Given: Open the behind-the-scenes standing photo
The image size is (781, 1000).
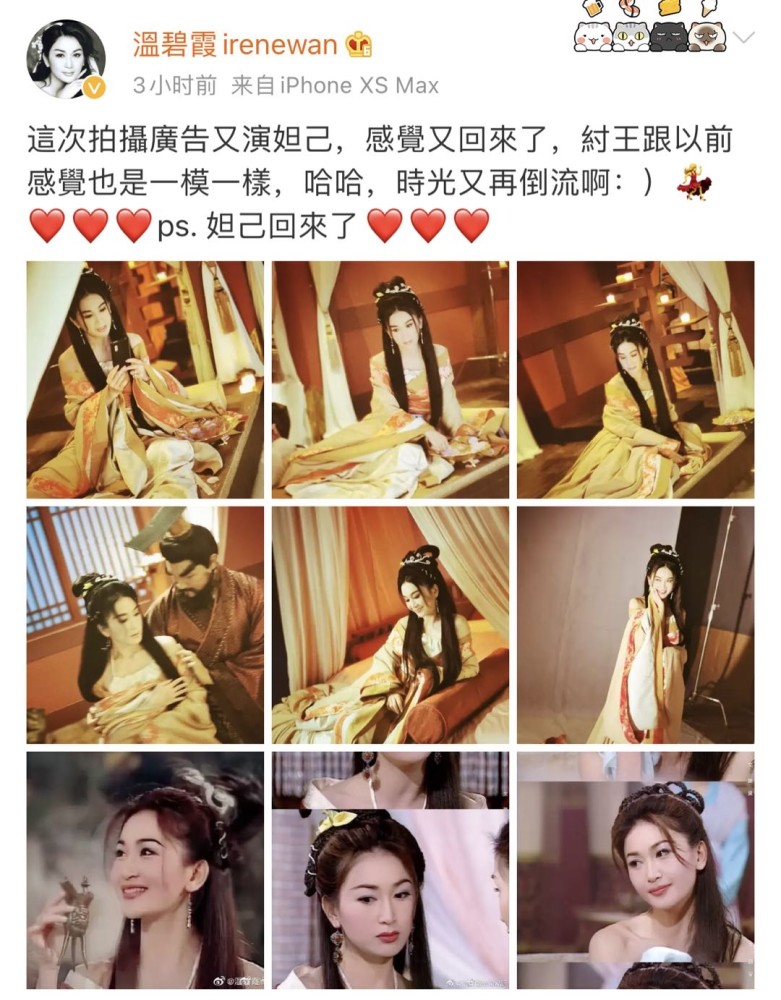Looking at the screenshot, I should [635, 625].
